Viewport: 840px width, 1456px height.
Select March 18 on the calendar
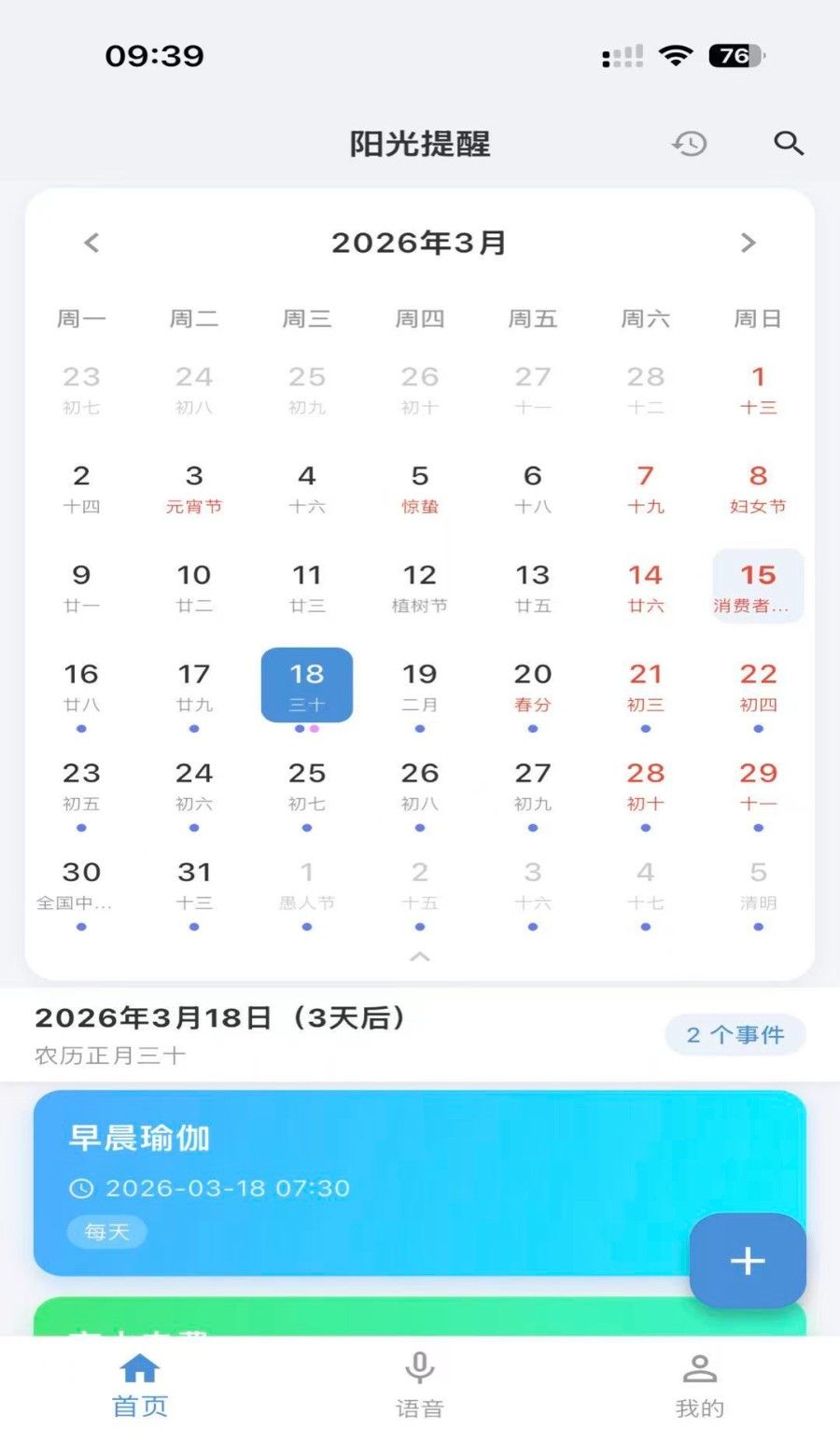pyautogui.click(x=307, y=685)
